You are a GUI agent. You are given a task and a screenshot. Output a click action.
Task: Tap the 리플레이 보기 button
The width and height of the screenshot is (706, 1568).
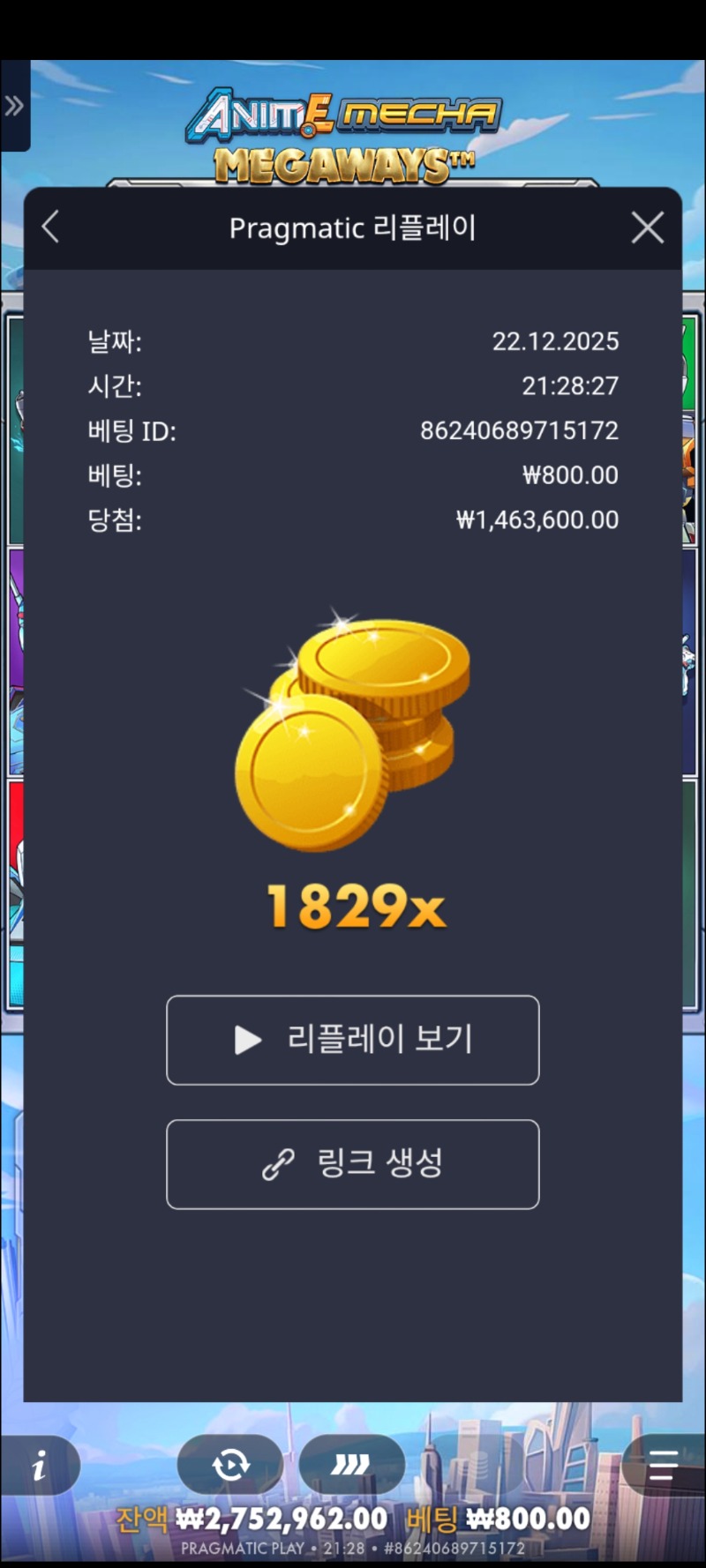click(x=352, y=1040)
